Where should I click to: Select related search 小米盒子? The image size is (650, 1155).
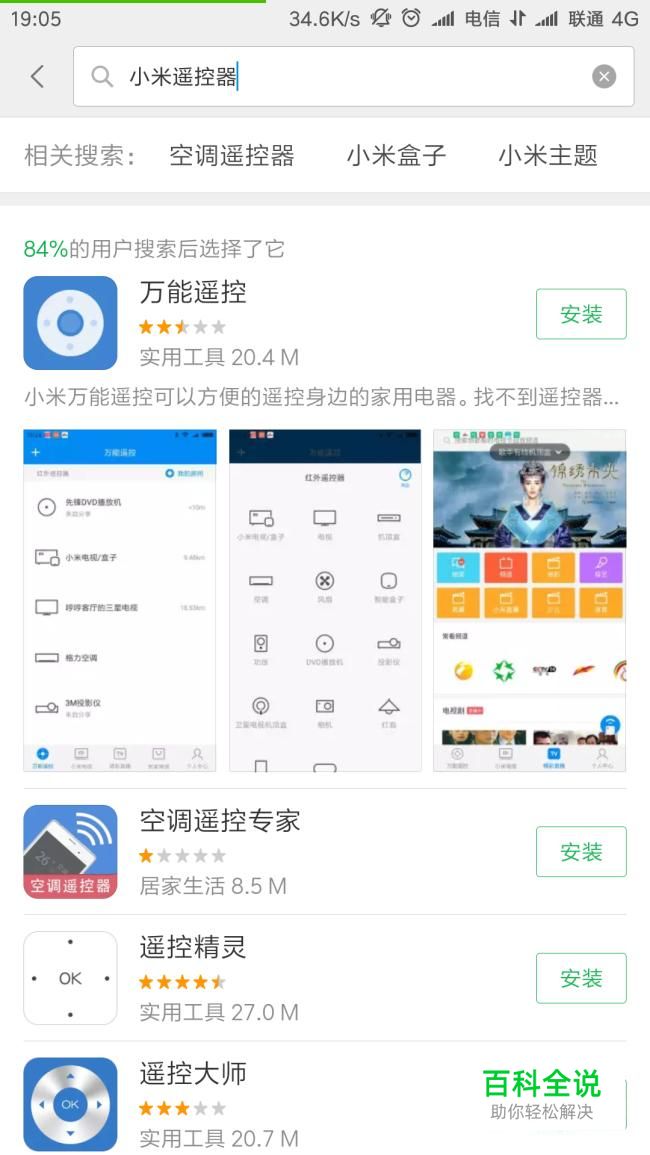point(396,155)
